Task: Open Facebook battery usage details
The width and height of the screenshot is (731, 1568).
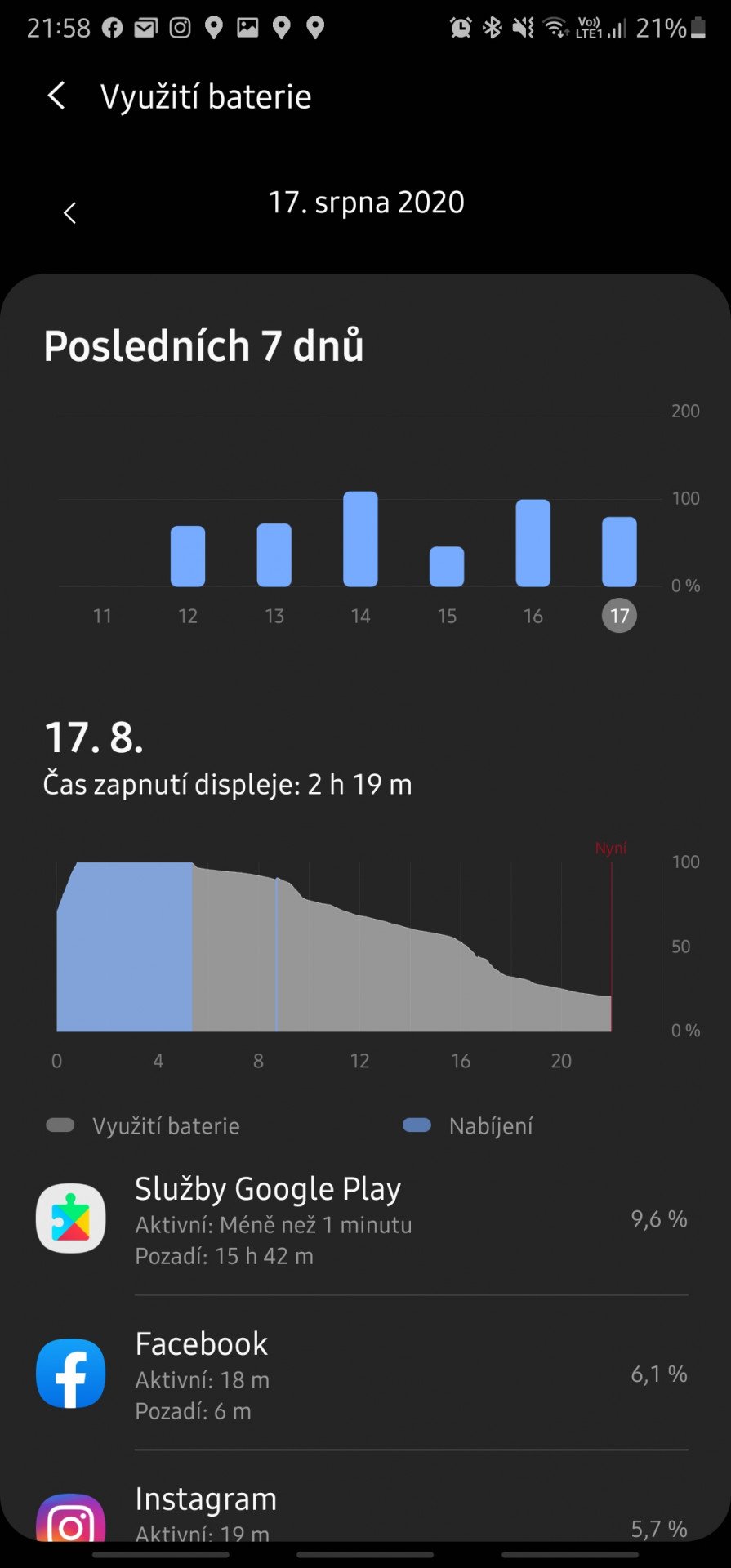Action: (x=362, y=1373)
